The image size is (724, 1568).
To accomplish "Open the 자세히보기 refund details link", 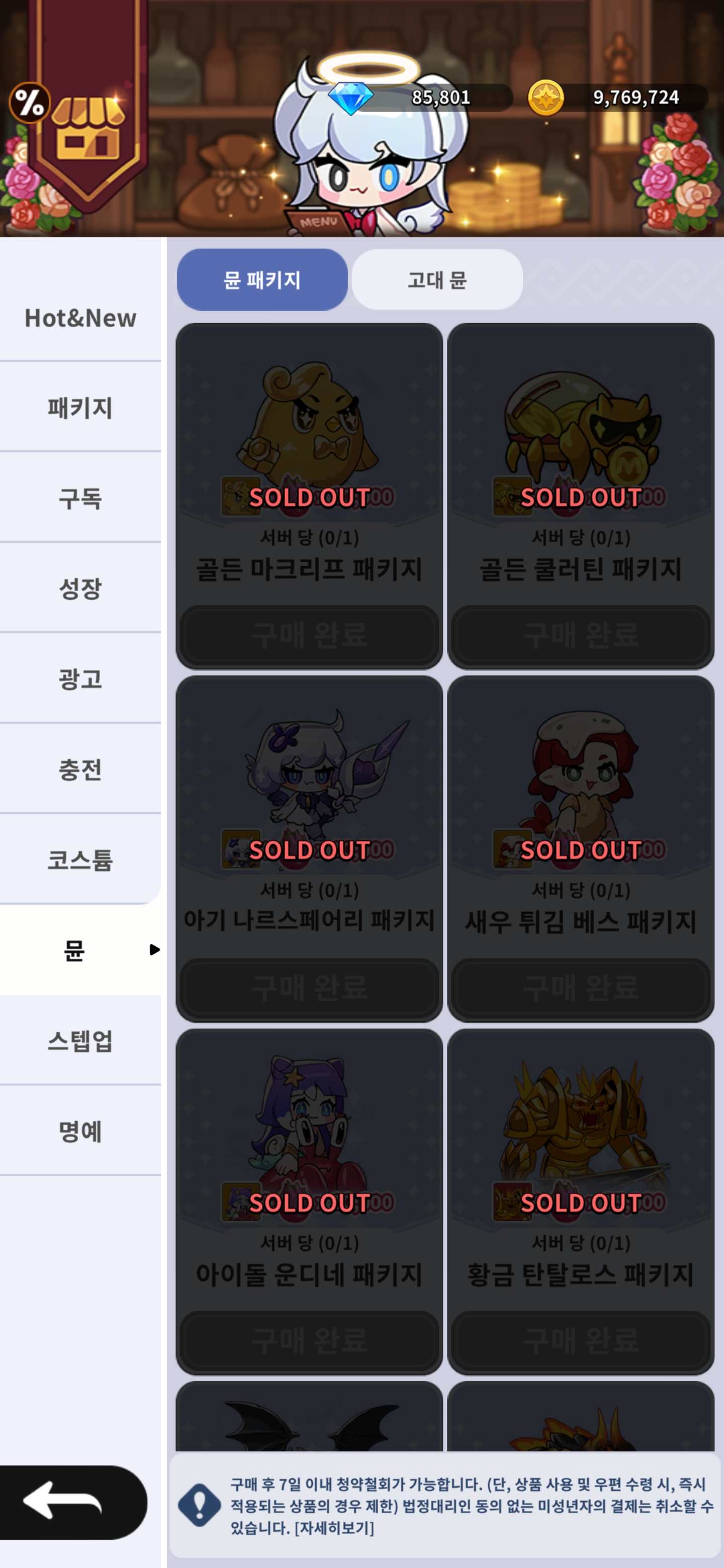I will (x=334, y=1528).
